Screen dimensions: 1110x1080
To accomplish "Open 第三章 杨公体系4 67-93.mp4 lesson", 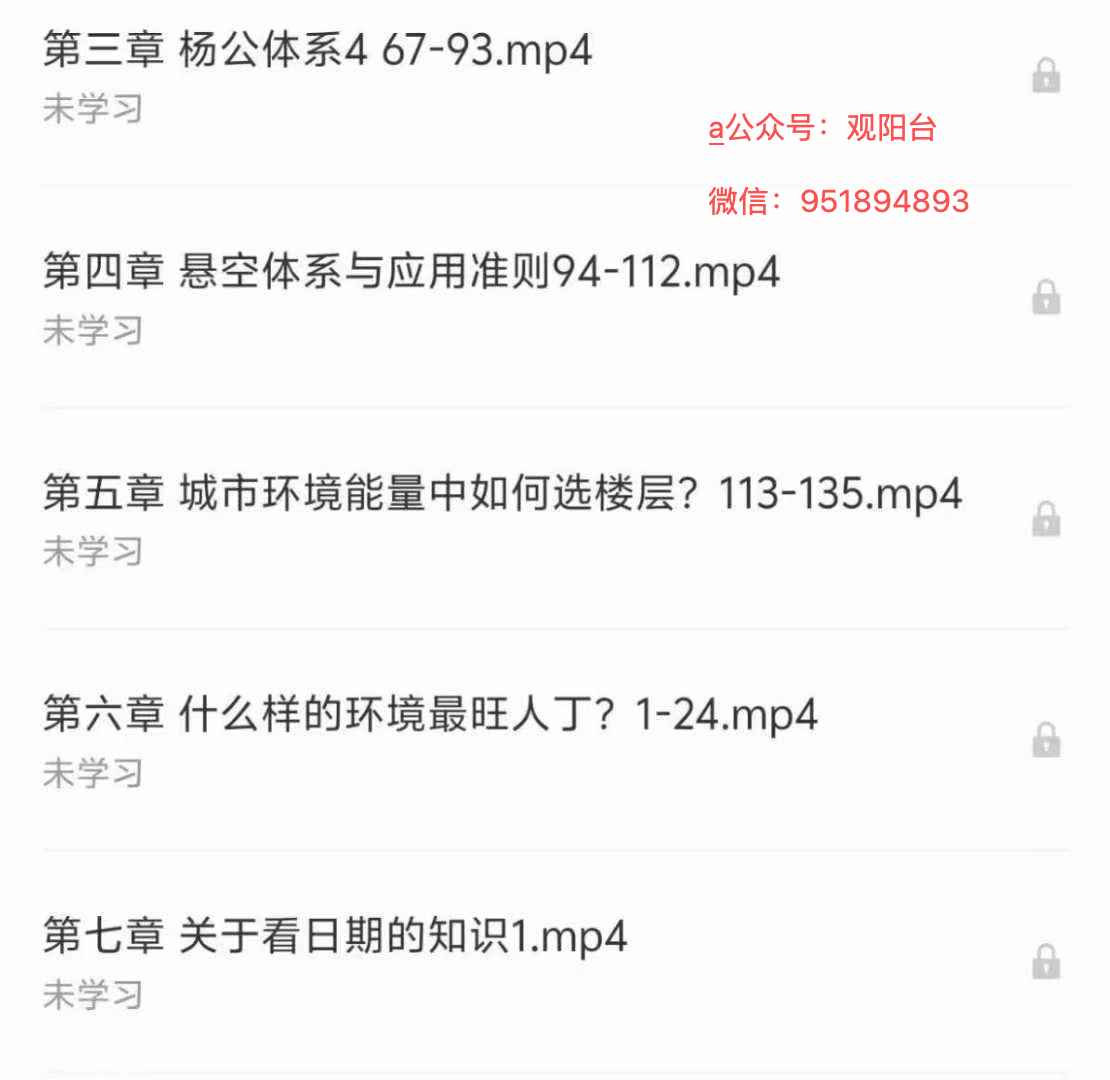I will (318, 52).
